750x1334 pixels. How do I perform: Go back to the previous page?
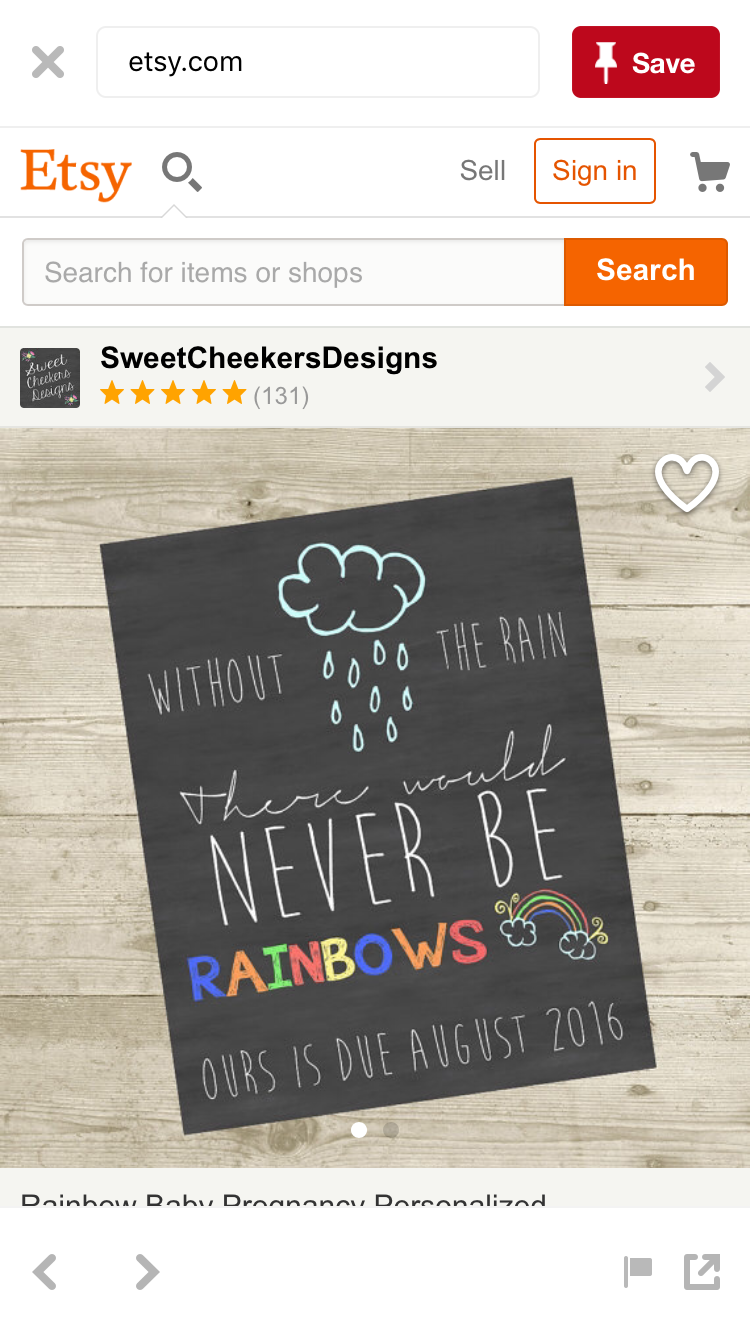pyautogui.click(x=45, y=1272)
